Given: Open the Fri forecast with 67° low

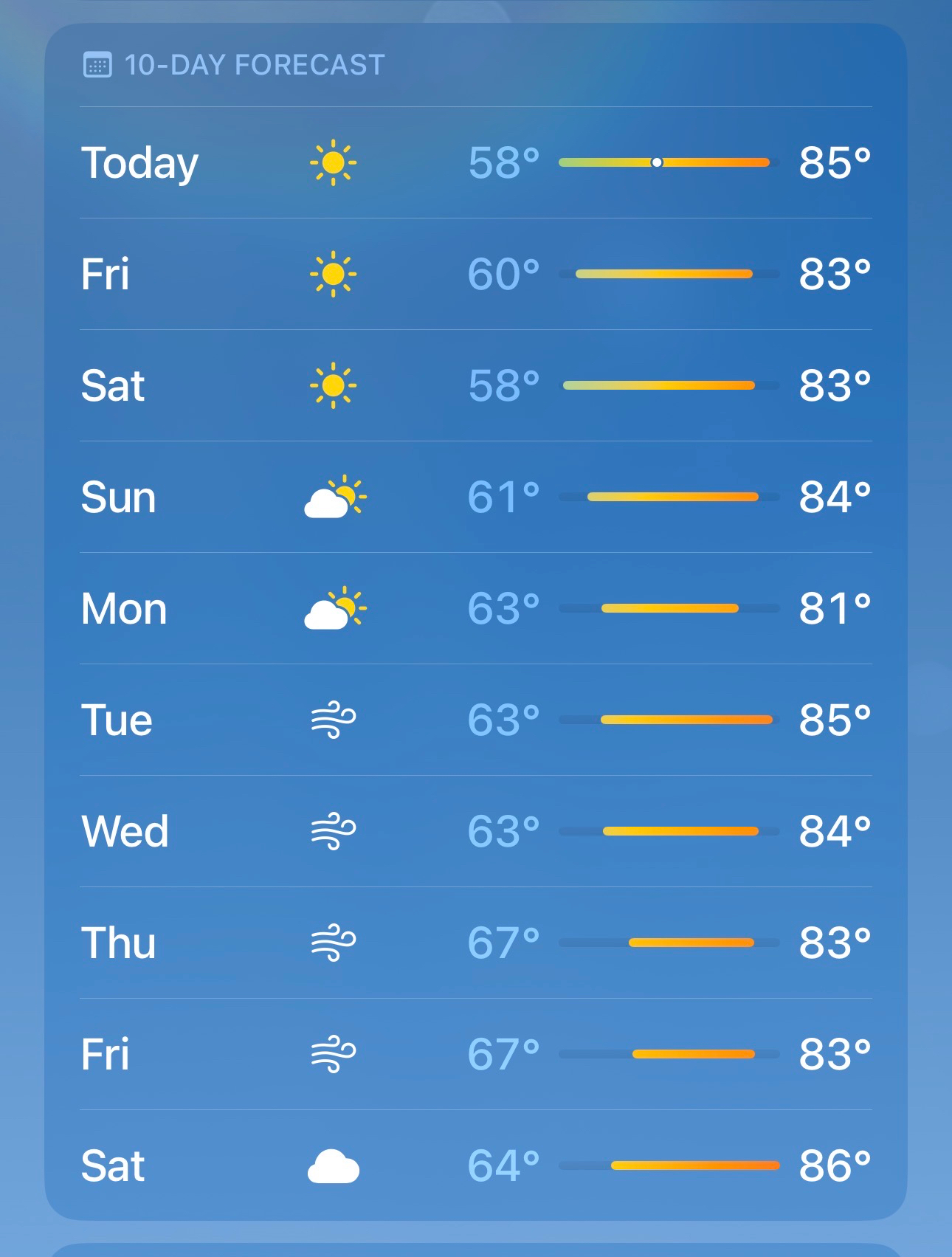Looking at the screenshot, I should (x=475, y=1054).
